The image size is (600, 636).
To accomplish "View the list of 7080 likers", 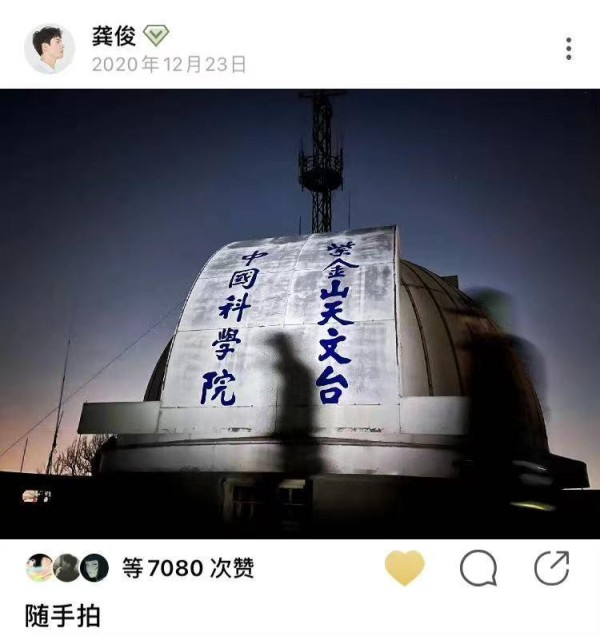I will (x=187, y=568).
